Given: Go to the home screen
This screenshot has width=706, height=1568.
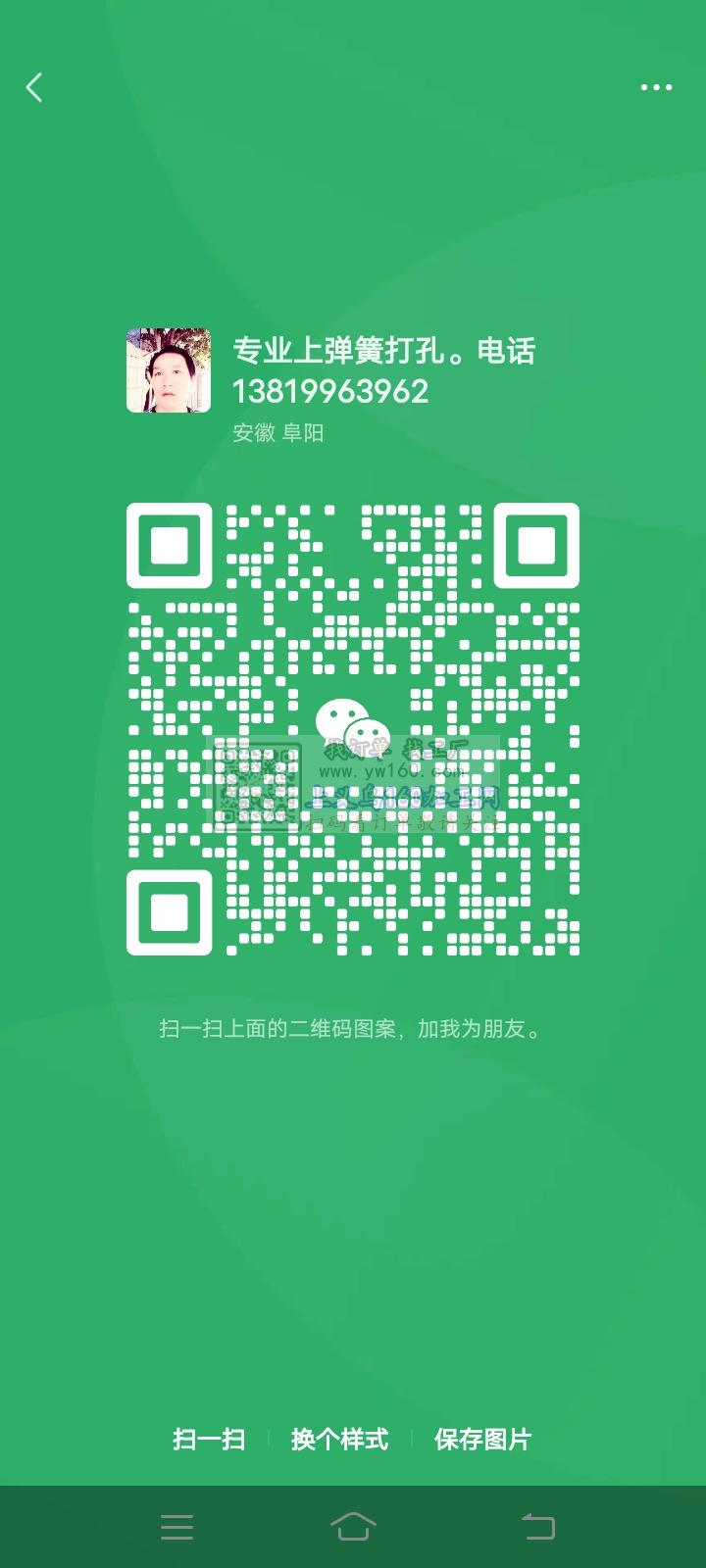Looking at the screenshot, I should tap(353, 1526).
